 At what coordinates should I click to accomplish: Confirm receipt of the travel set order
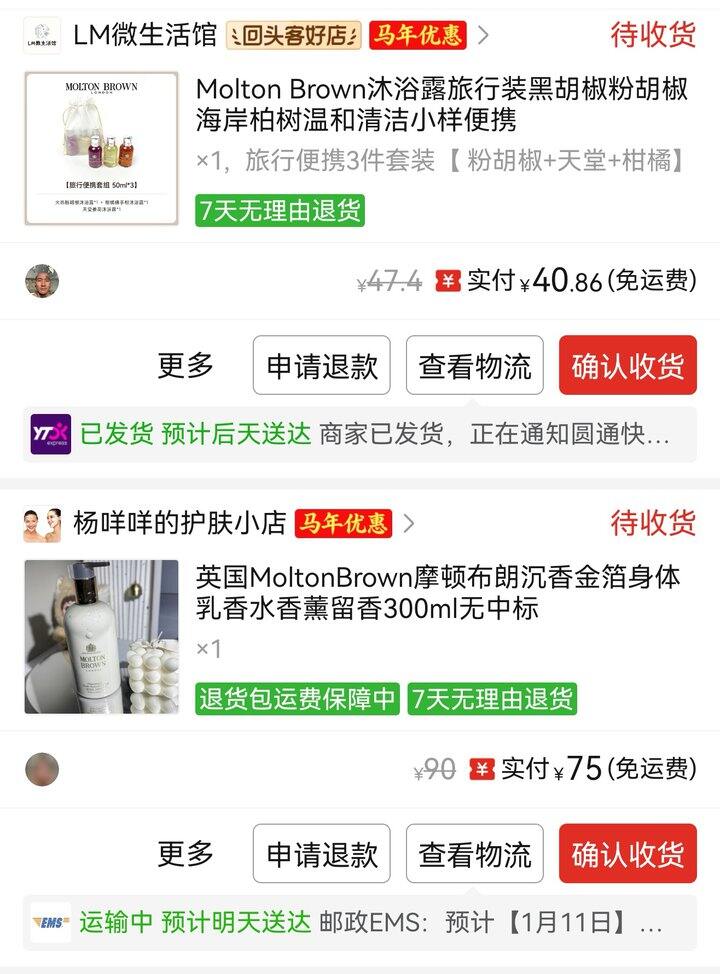coord(627,366)
